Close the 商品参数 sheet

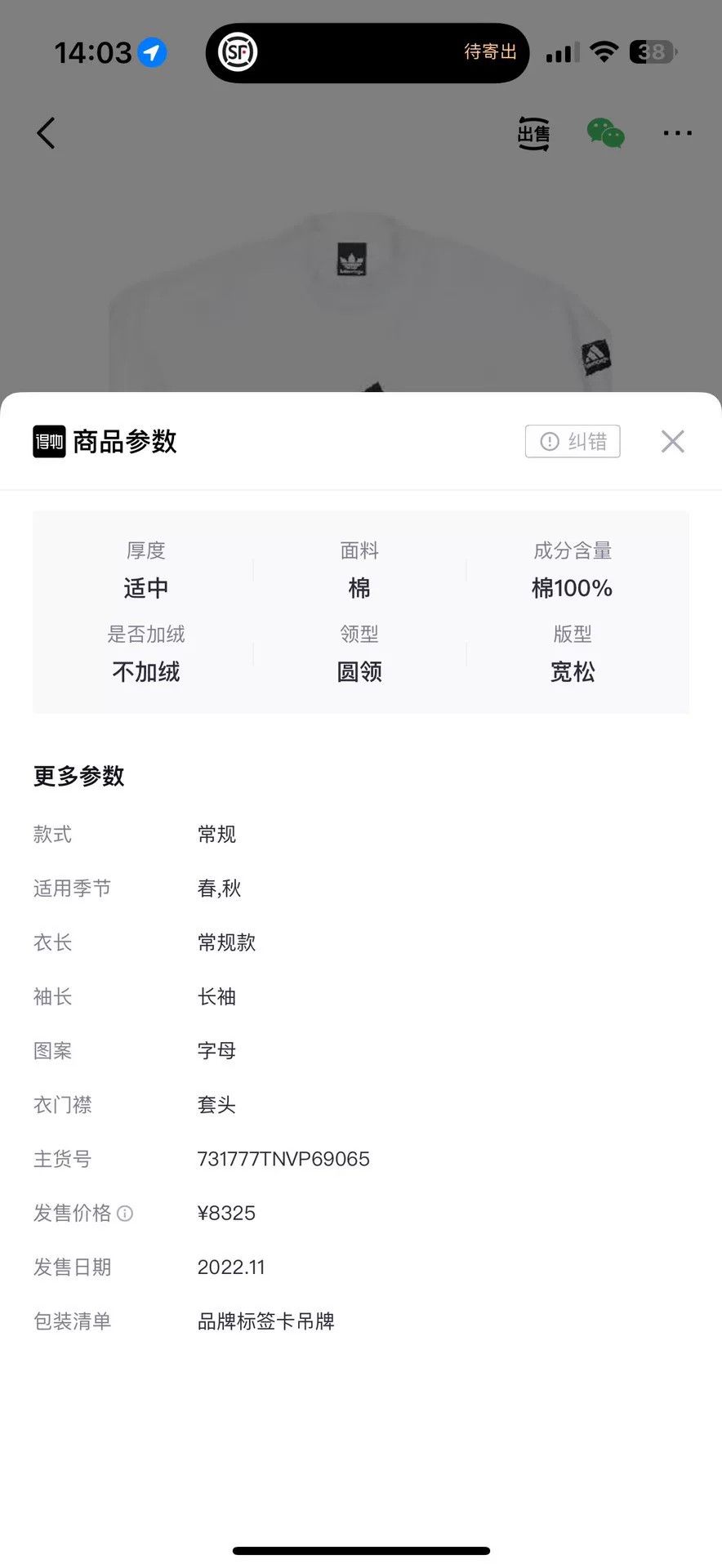[672, 442]
